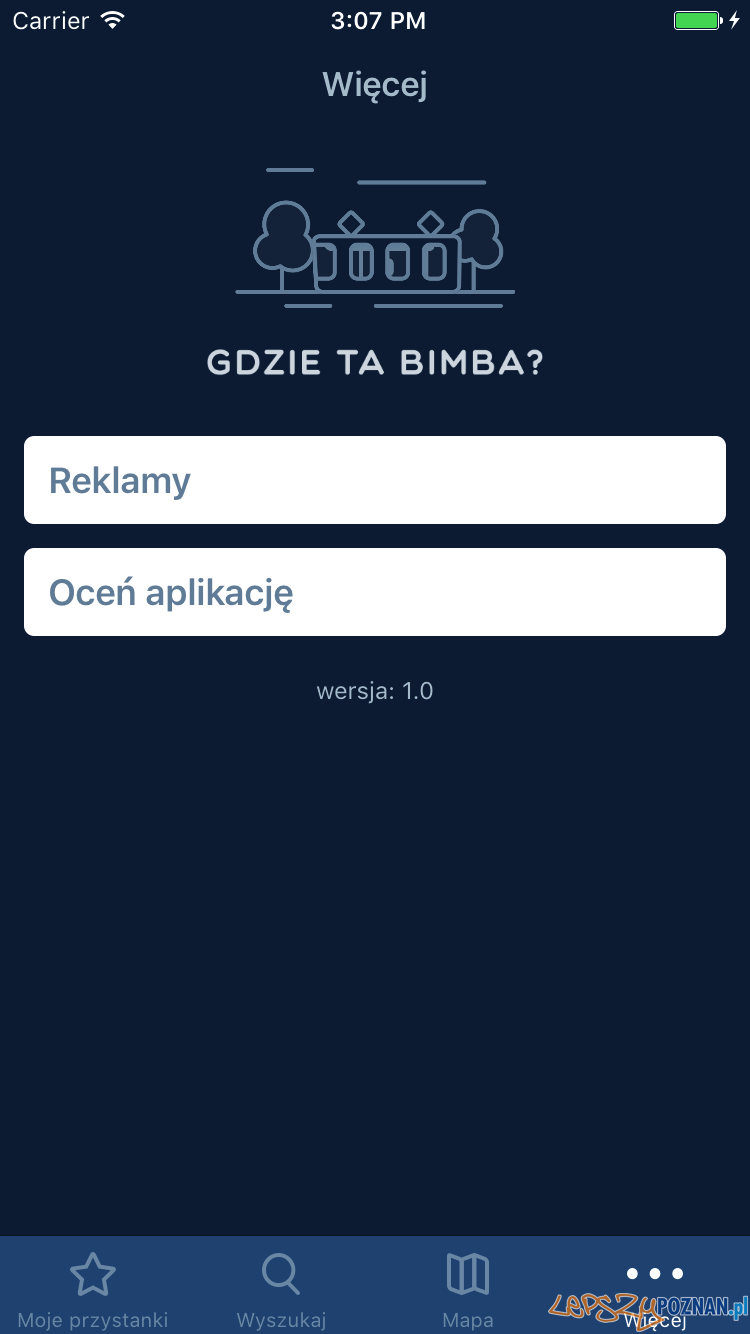Tap Oceń aplikację to rate the app
Viewport: 750px width, 1334px height.
coord(375,591)
